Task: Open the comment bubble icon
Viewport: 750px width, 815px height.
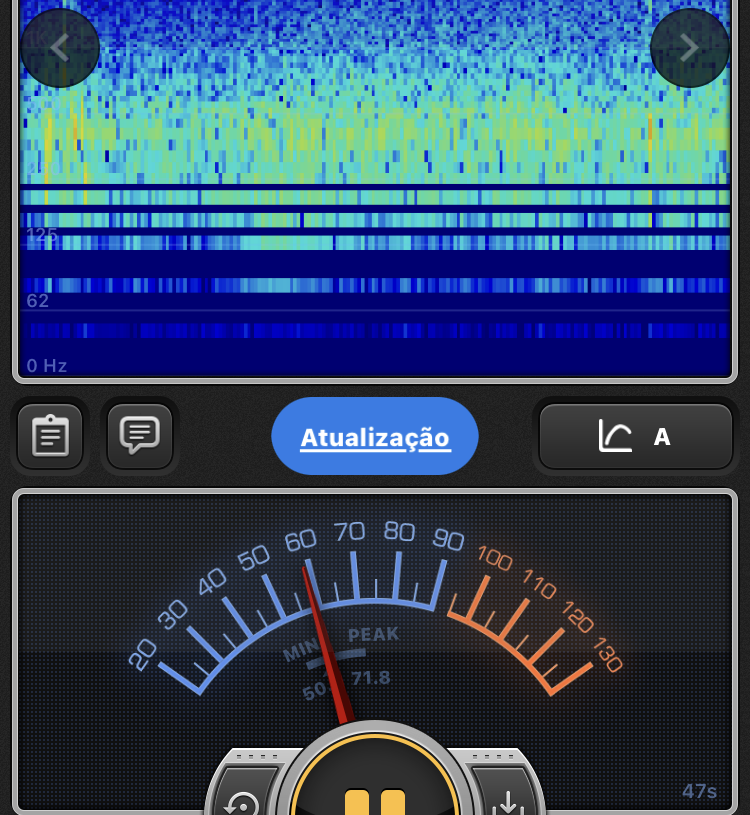Action: [140, 435]
